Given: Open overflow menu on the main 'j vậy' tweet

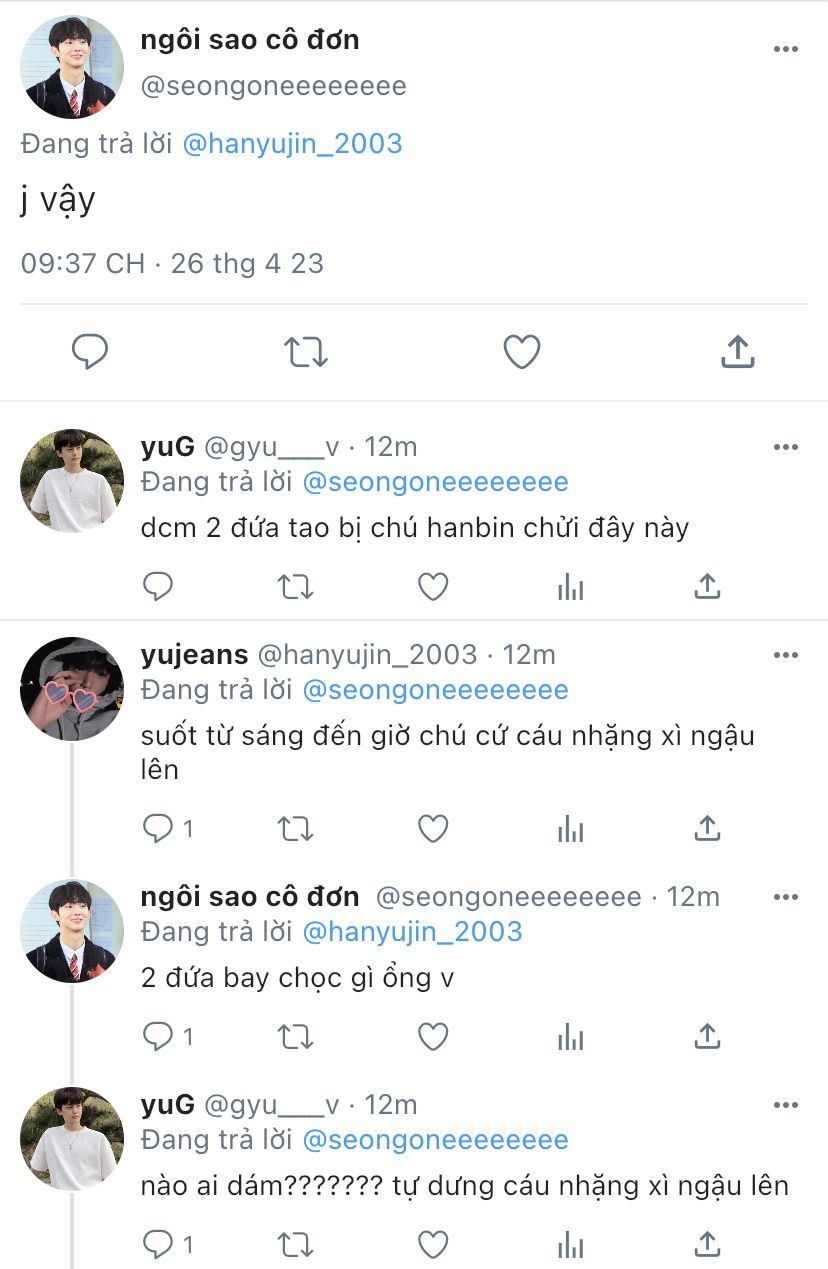Looking at the screenshot, I should coord(786,49).
